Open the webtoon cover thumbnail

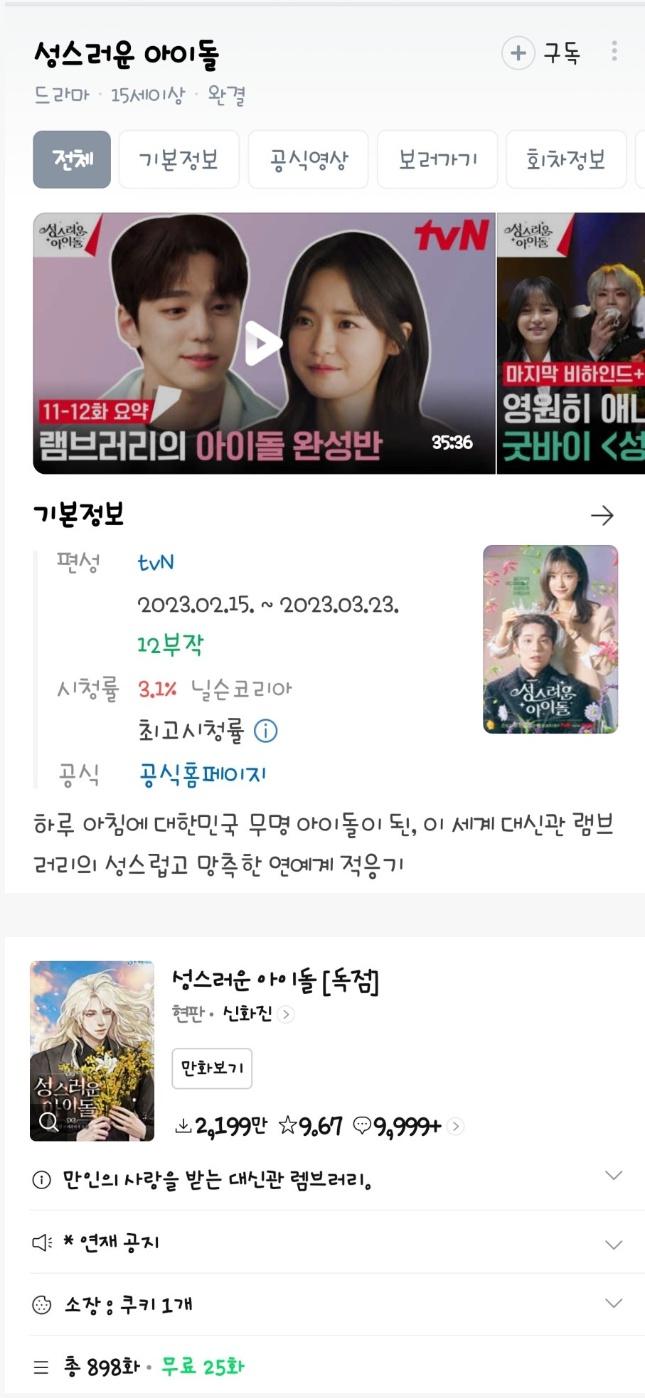click(92, 1051)
